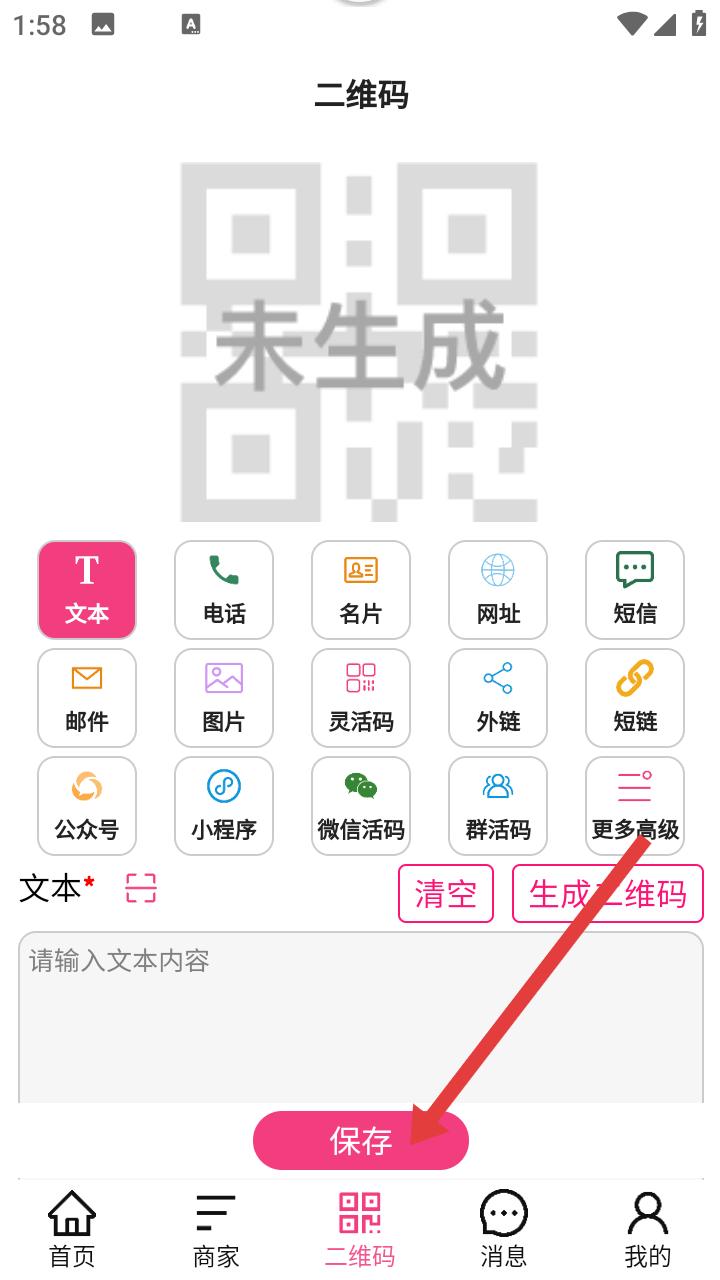This screenshot has height=1280, width=720.
Task: Select the 公众号 code type
Action: 87,806
